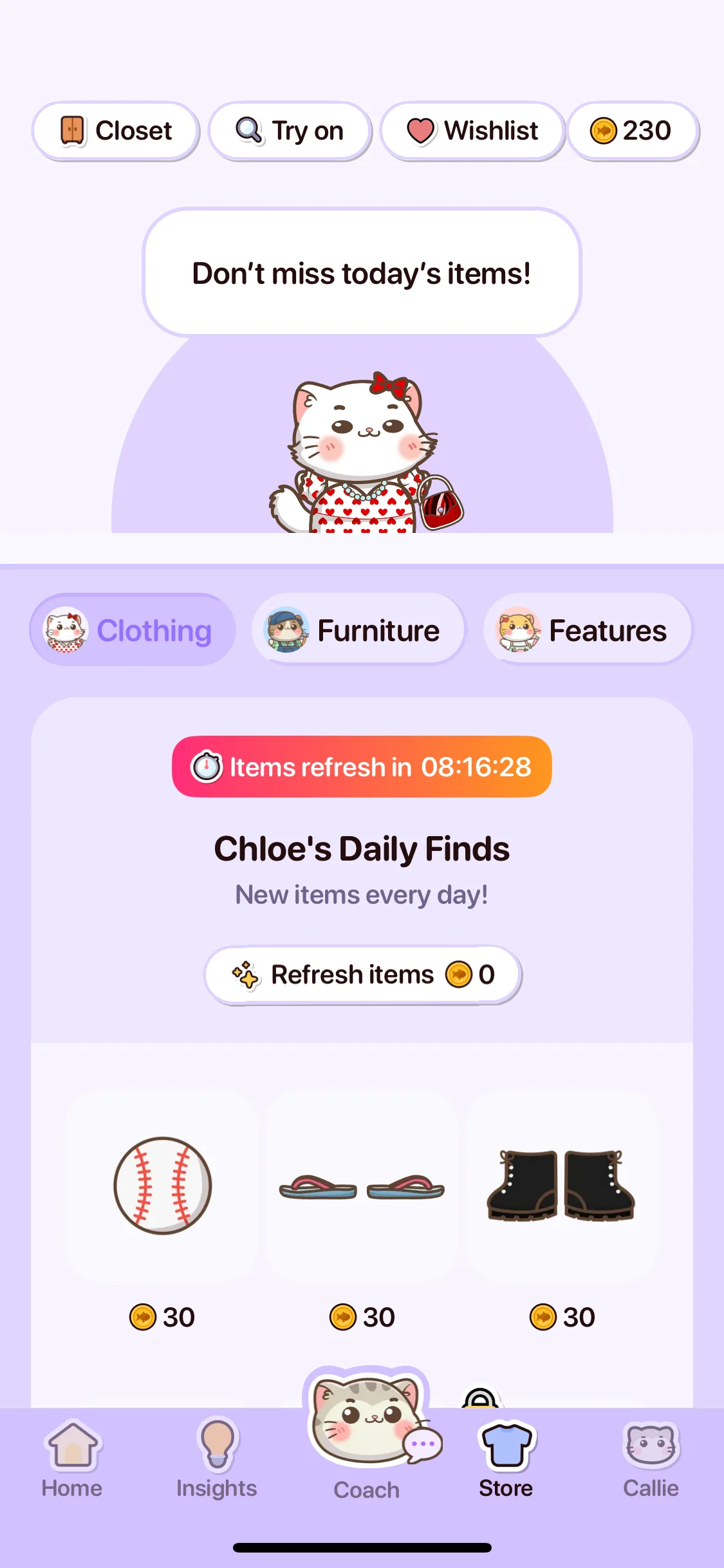Open the Closet
Screen dimensions: 724x1568
(x=116, y=131)
